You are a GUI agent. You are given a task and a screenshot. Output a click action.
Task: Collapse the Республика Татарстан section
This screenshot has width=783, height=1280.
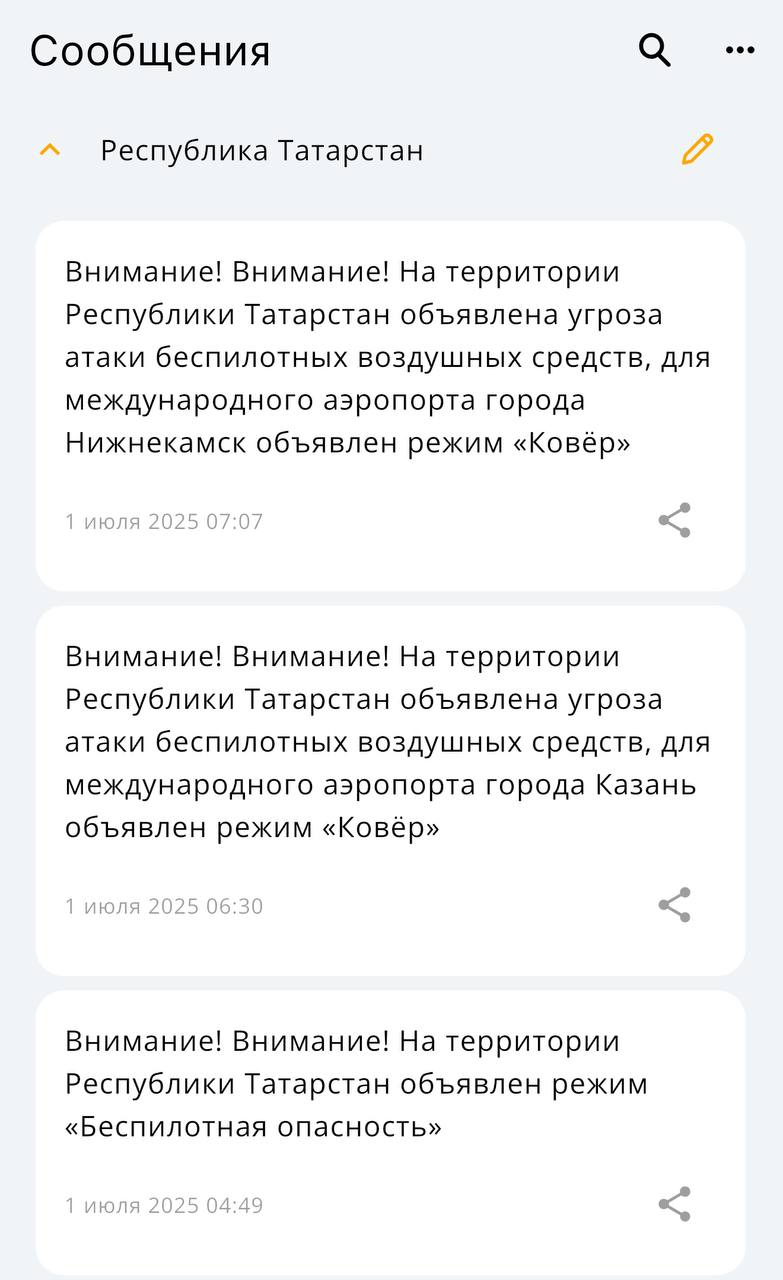(49, 150)
